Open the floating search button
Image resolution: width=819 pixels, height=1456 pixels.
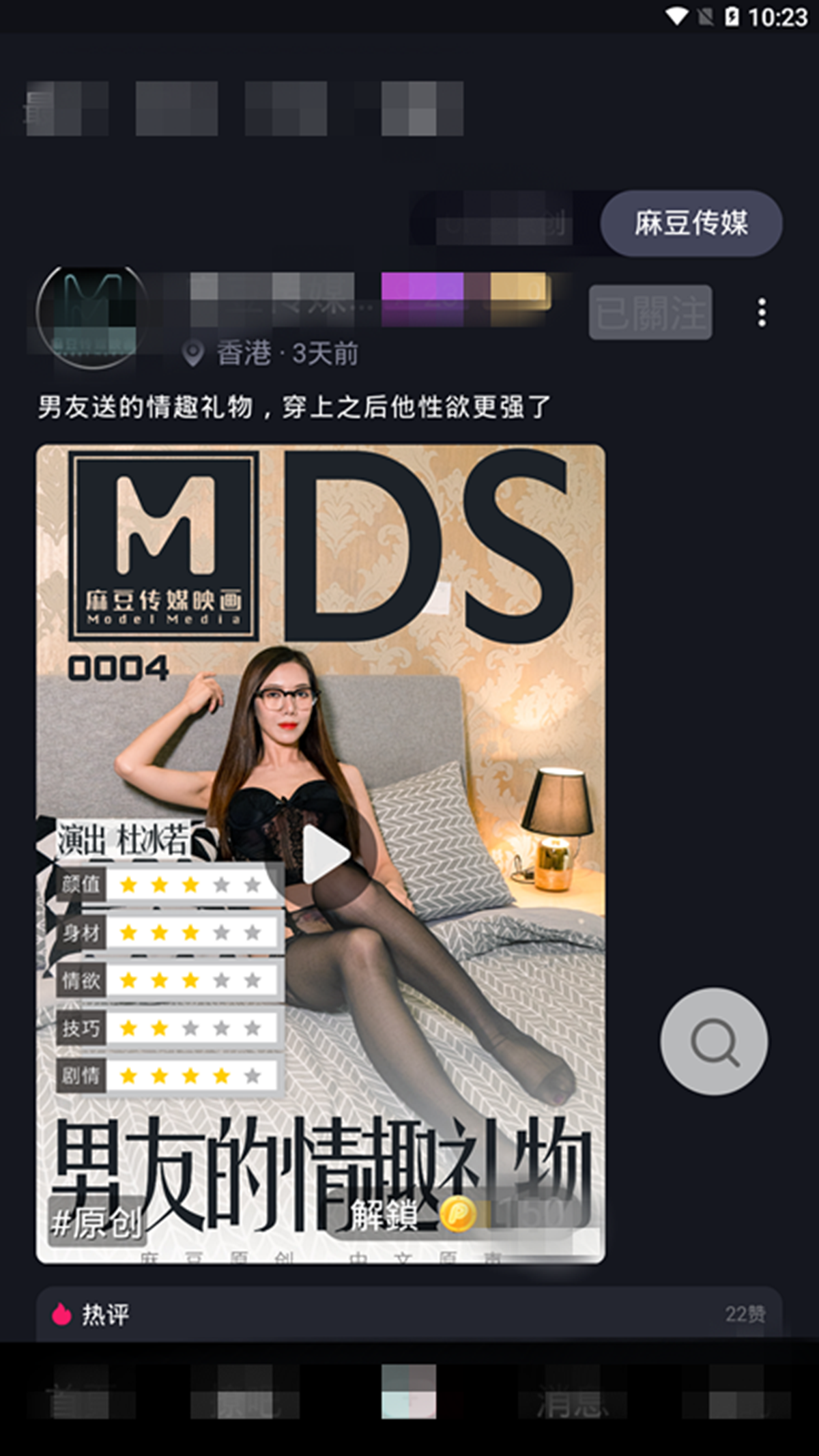[713, 1042]
